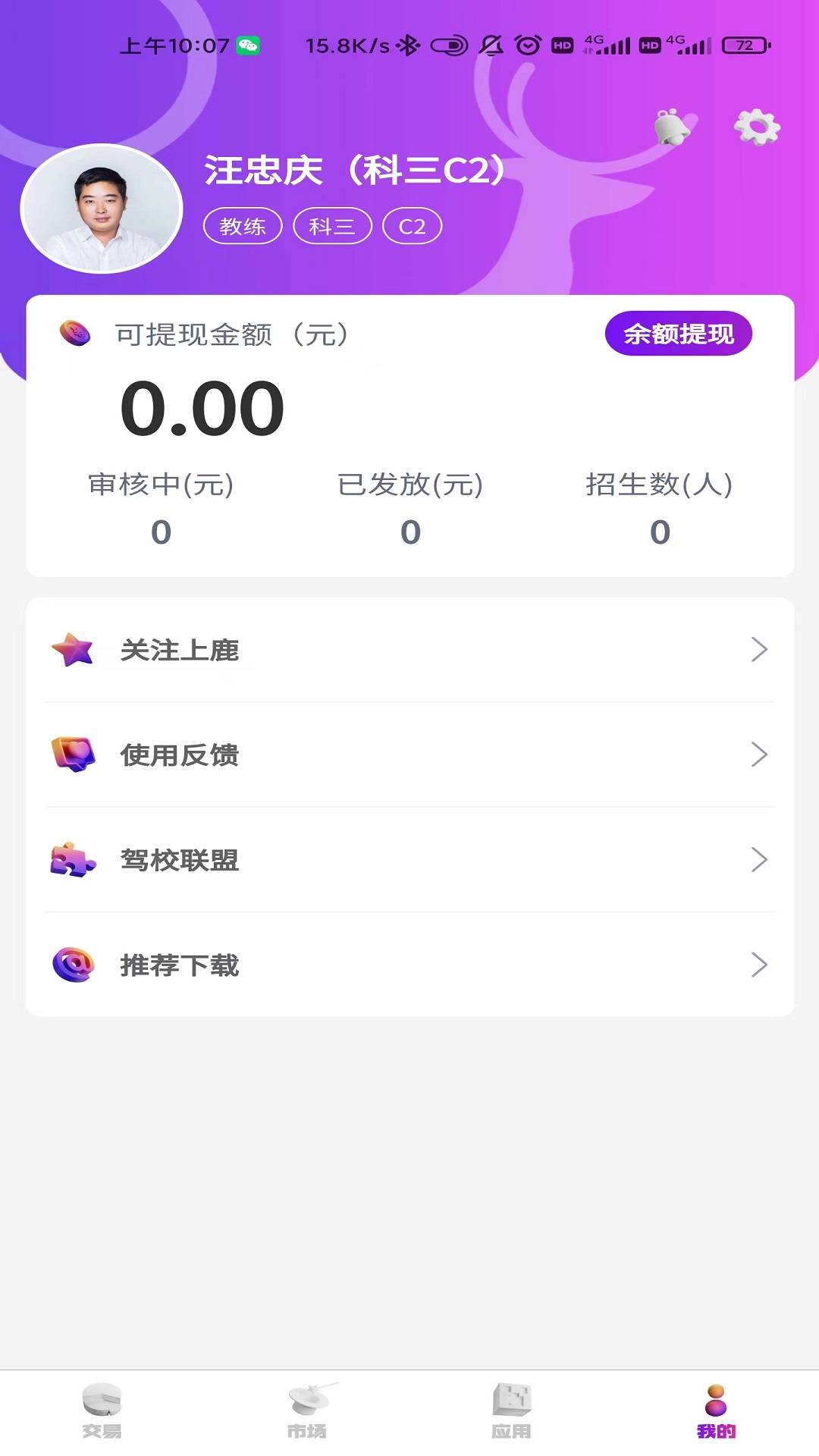The width and height of the screenshot is (819, 1456).
Task: Expand the 使用反馈 row chevron
Action: [x=761, y=755]
